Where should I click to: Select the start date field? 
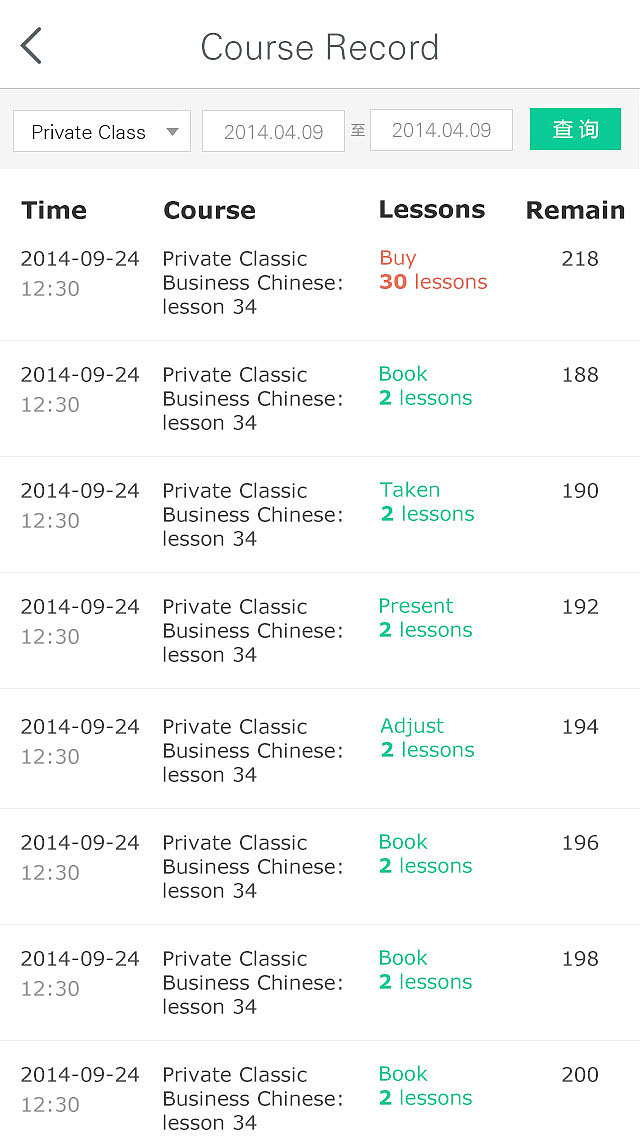(273, 131)
